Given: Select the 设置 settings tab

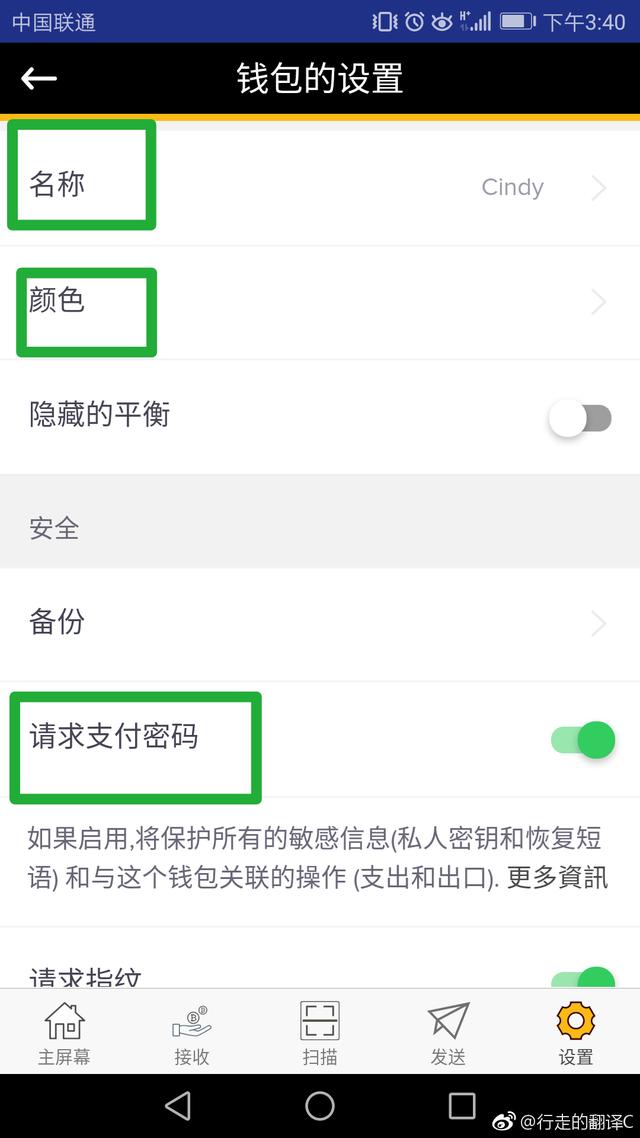Looking at the screenshot, I should pos(576,1033).
